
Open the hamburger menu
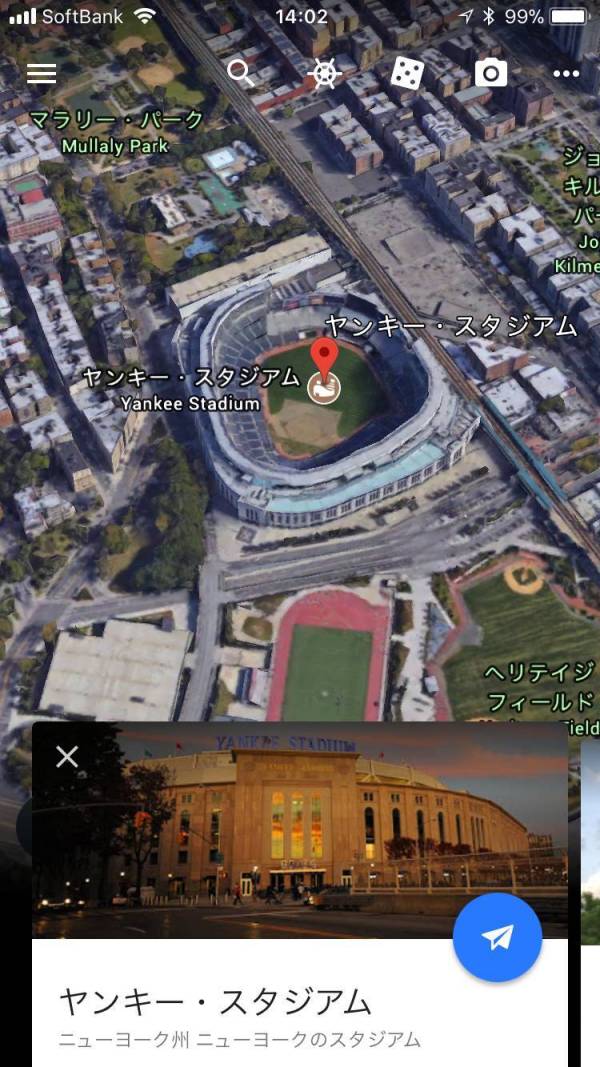pos(42,73)
